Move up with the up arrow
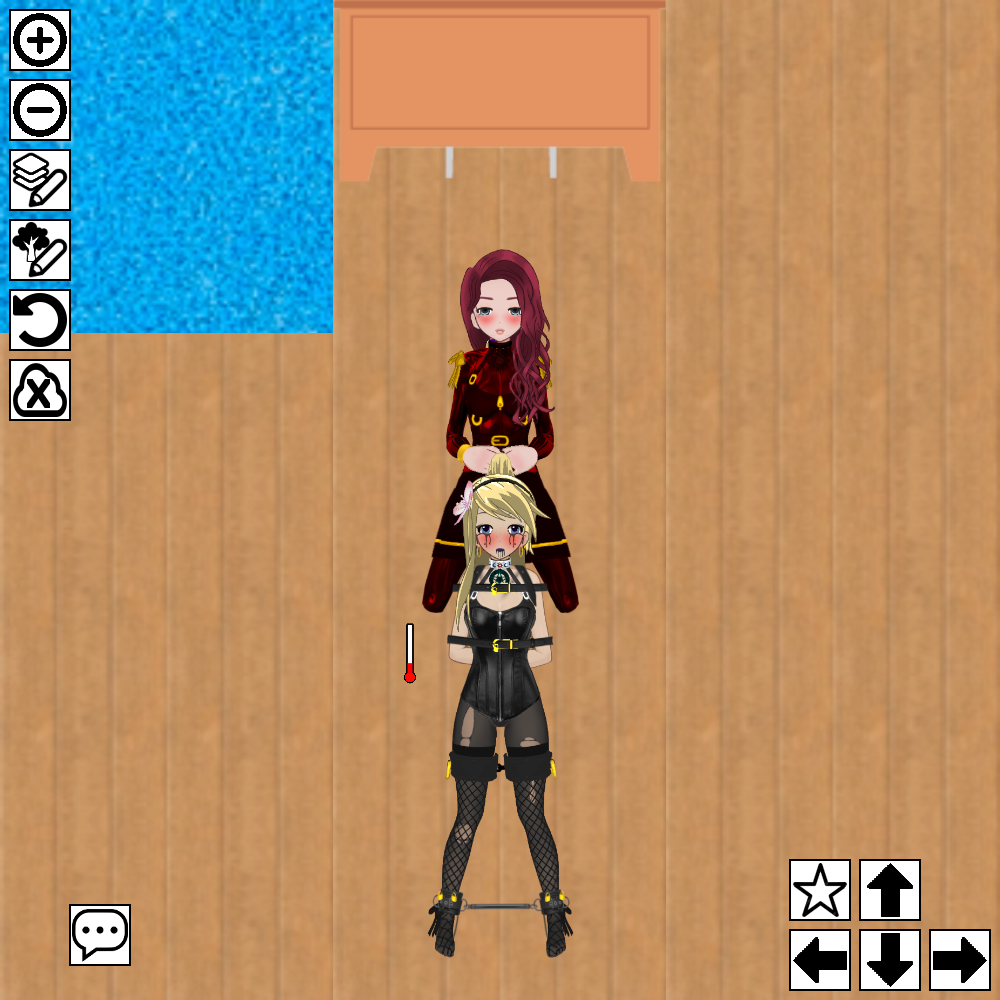Image resolution: width=1000 pixels, height=1000 pixels. pos(890,890)
